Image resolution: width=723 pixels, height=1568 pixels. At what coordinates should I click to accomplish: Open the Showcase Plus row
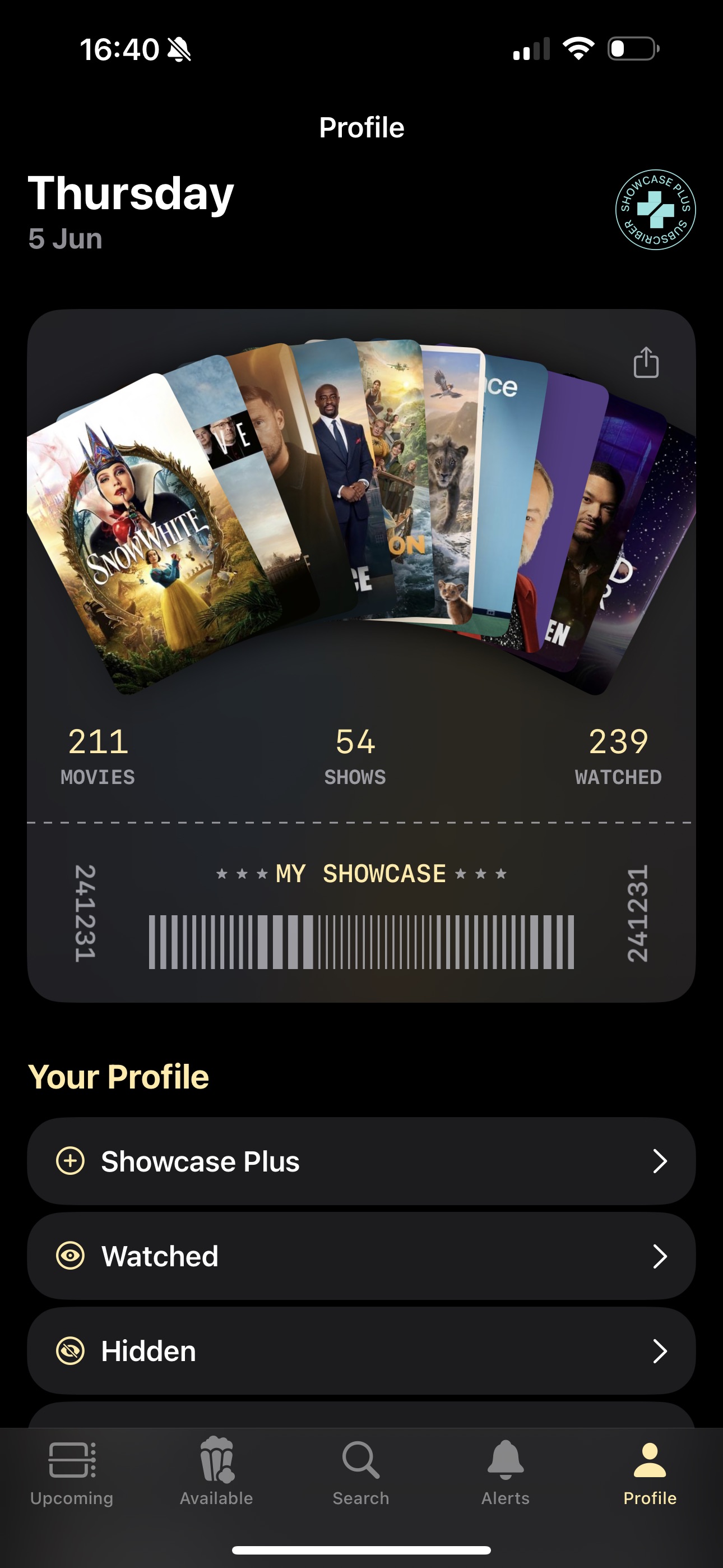tap(361, 1161)
